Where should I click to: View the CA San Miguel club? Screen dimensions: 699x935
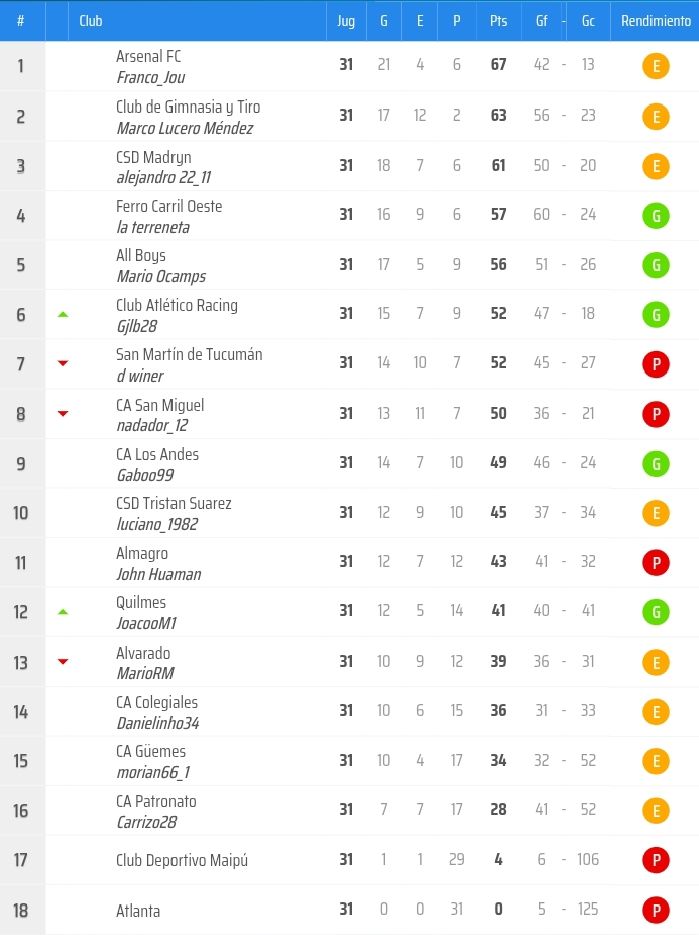point(160,405)
